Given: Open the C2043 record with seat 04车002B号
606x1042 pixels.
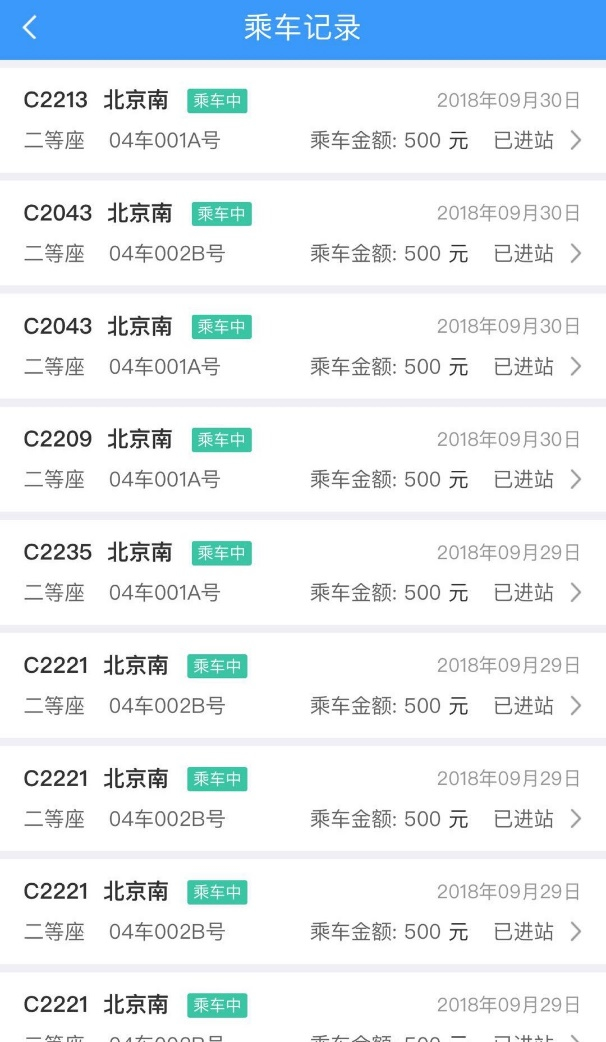Looking at the screenshot, I should coord(302,233).
